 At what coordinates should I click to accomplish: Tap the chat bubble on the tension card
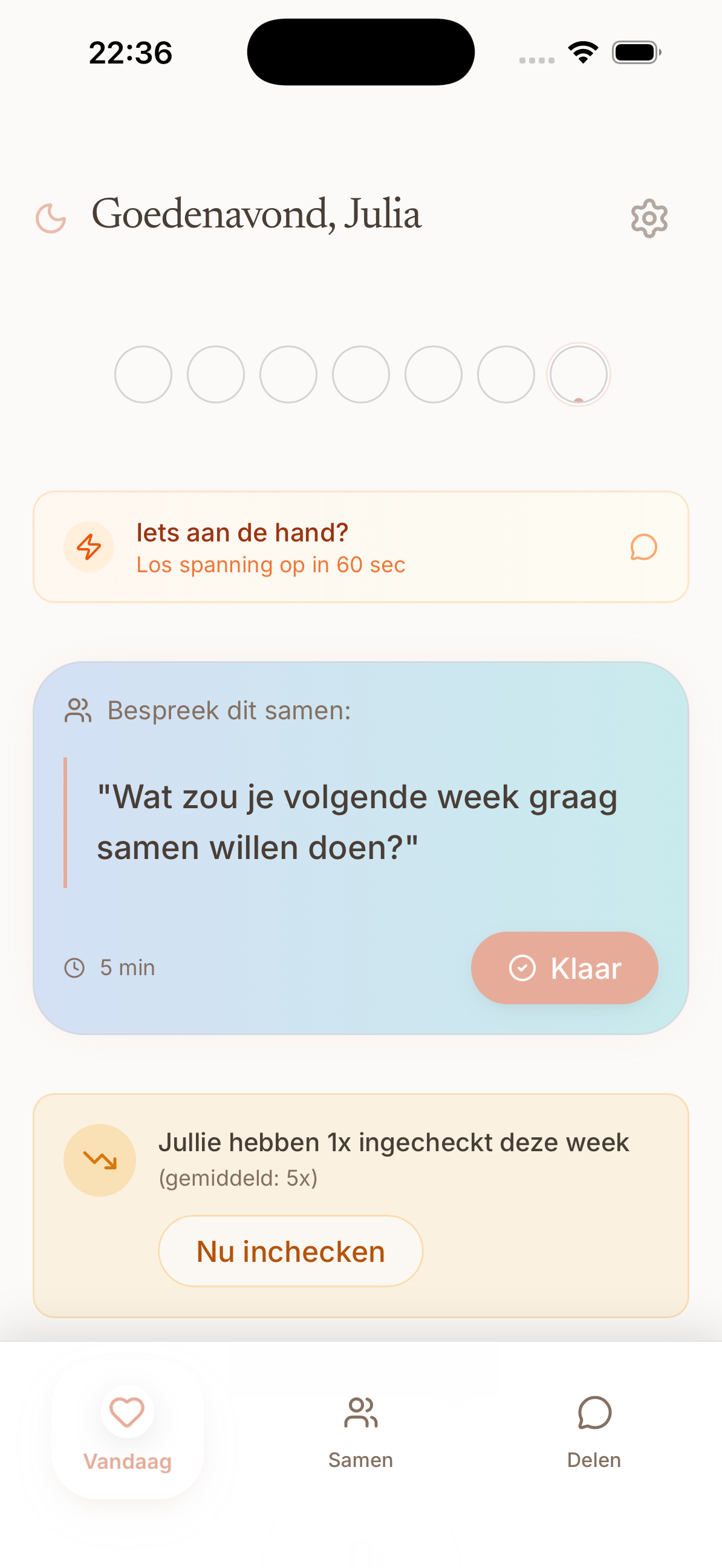[x=643, y=547]
